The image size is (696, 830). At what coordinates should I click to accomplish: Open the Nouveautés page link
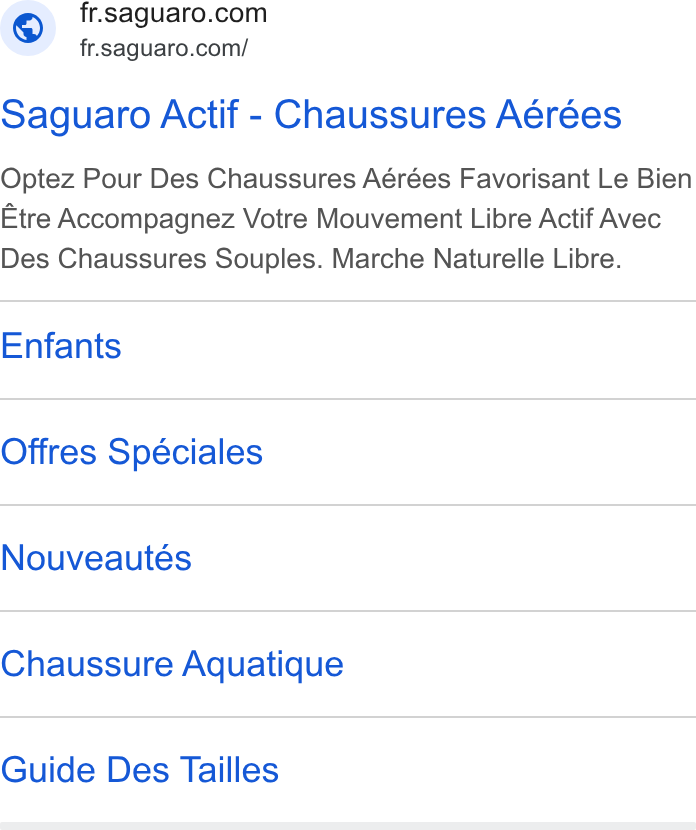click(96, 558)
